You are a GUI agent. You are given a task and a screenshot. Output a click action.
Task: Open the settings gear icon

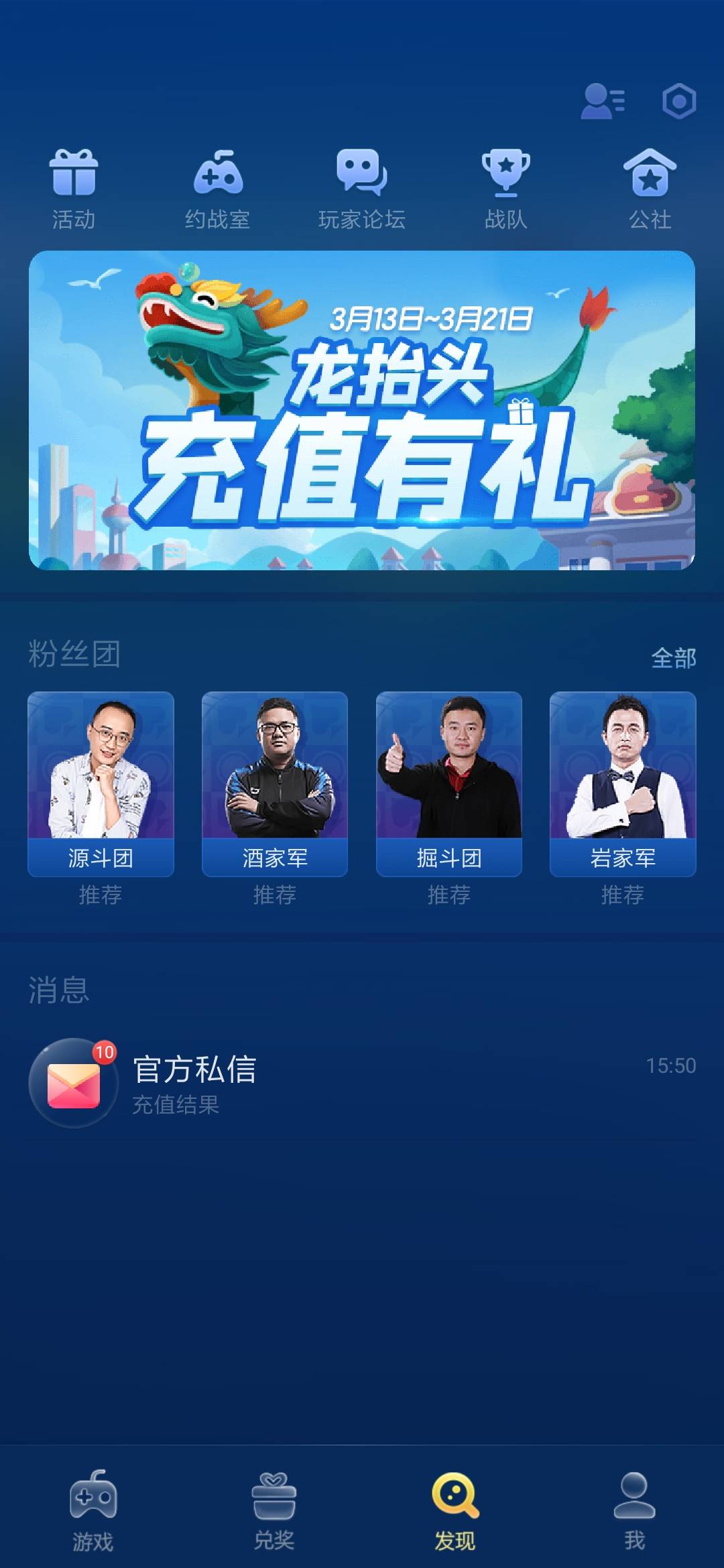(x=679, y=101)
